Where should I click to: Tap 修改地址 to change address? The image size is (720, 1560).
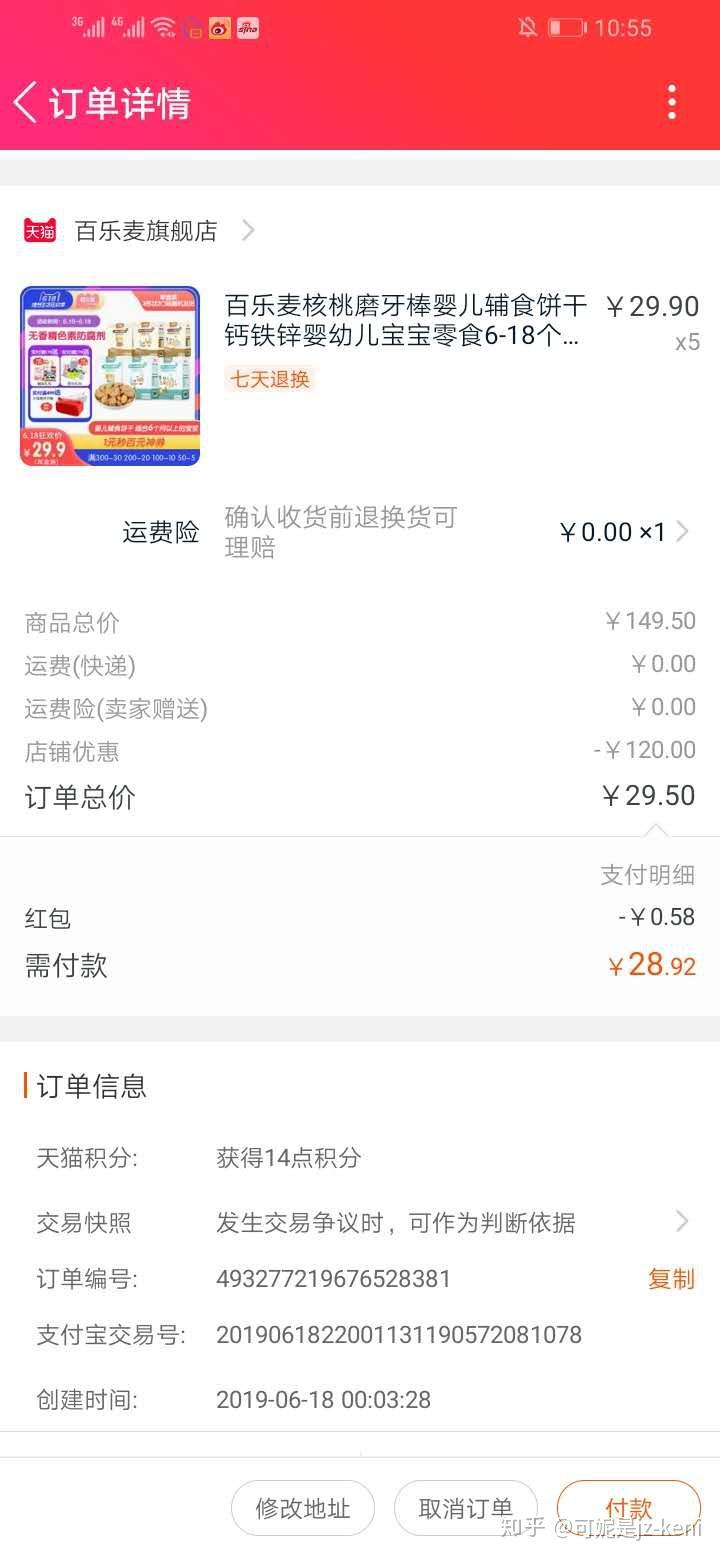tap(303, 1508)
